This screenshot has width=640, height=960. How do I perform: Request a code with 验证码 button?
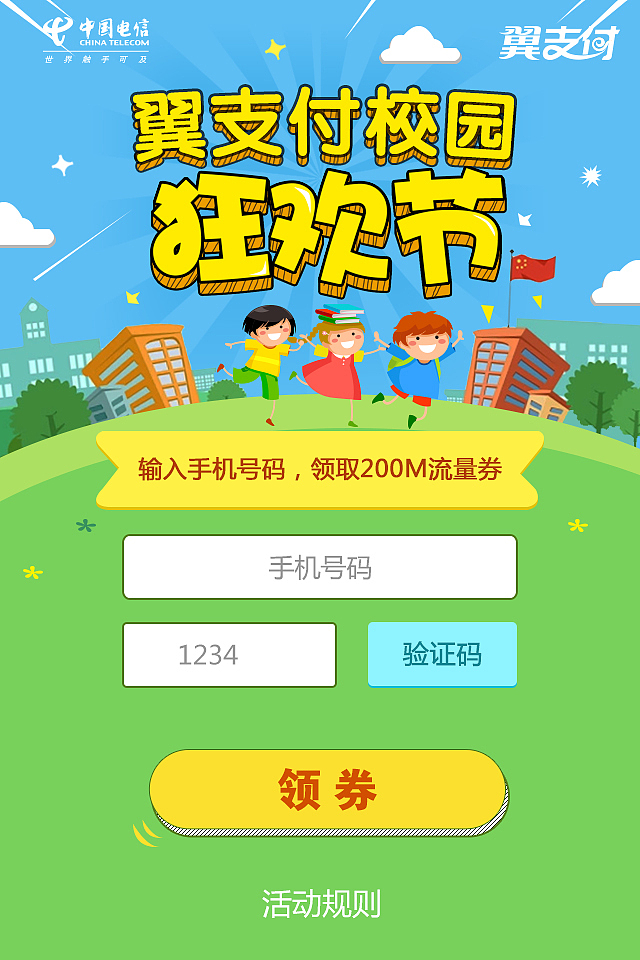tap(442, 655)
